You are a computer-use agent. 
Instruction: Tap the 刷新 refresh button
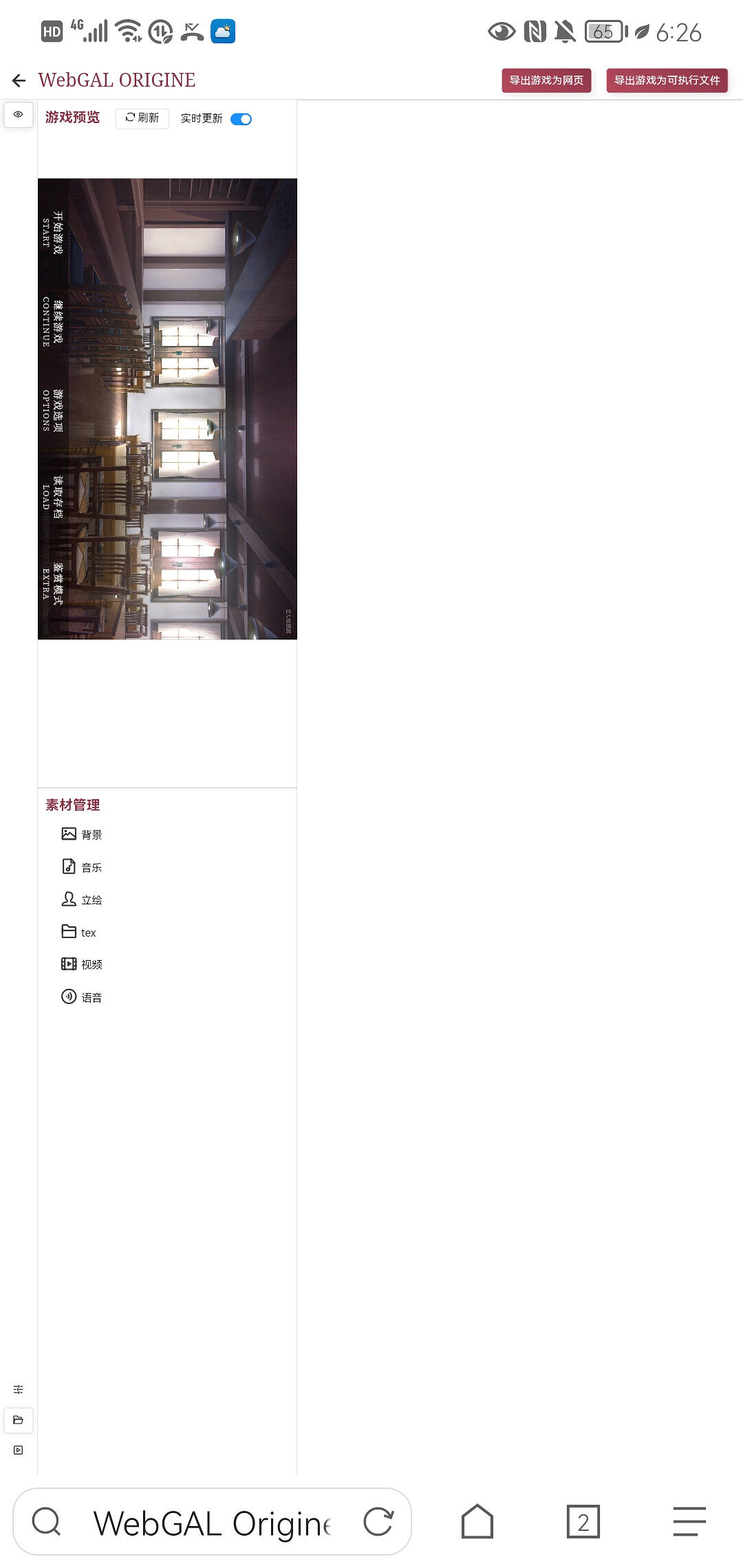point(142,118)
